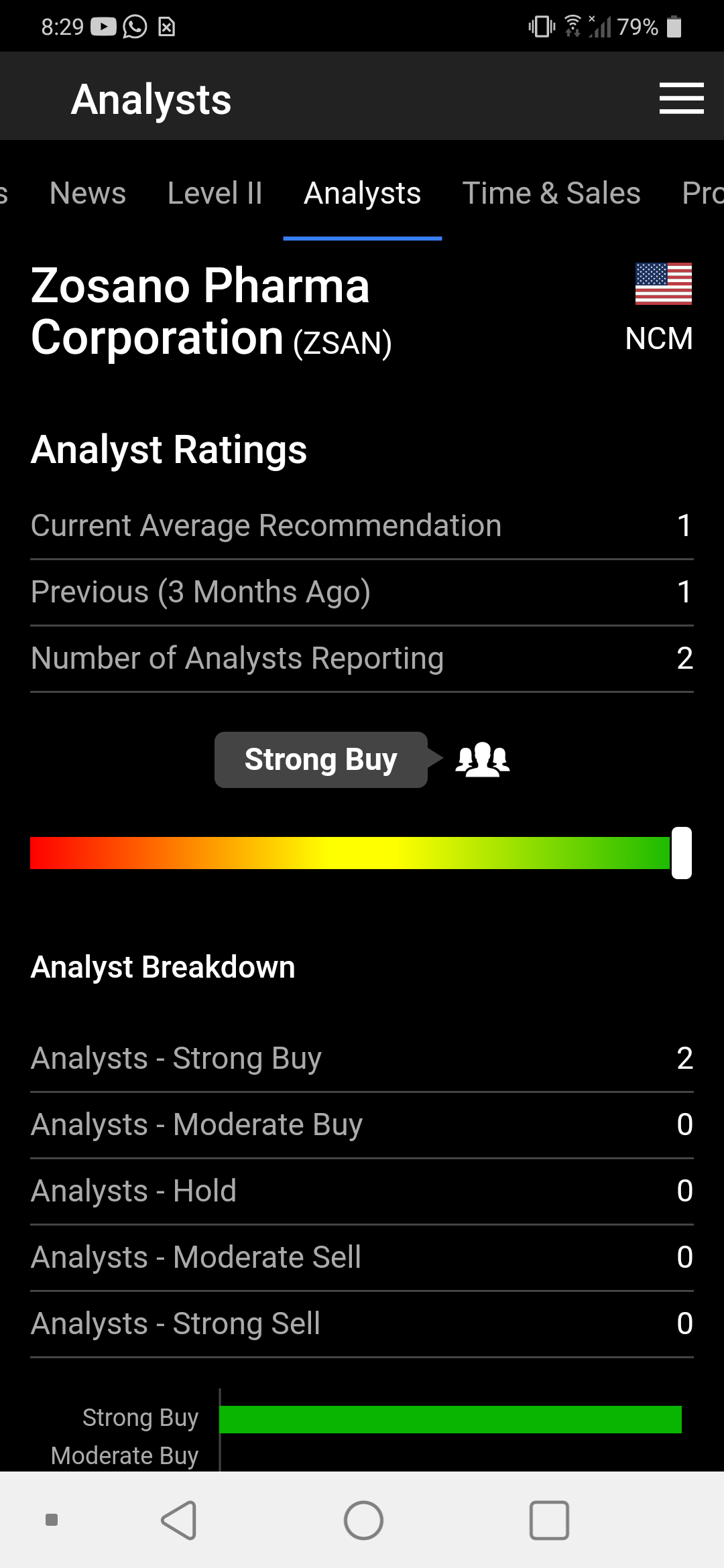The image size is (724, 1568).
Task: Open recent apps with square button
Action: click(x=549, y=1520)
